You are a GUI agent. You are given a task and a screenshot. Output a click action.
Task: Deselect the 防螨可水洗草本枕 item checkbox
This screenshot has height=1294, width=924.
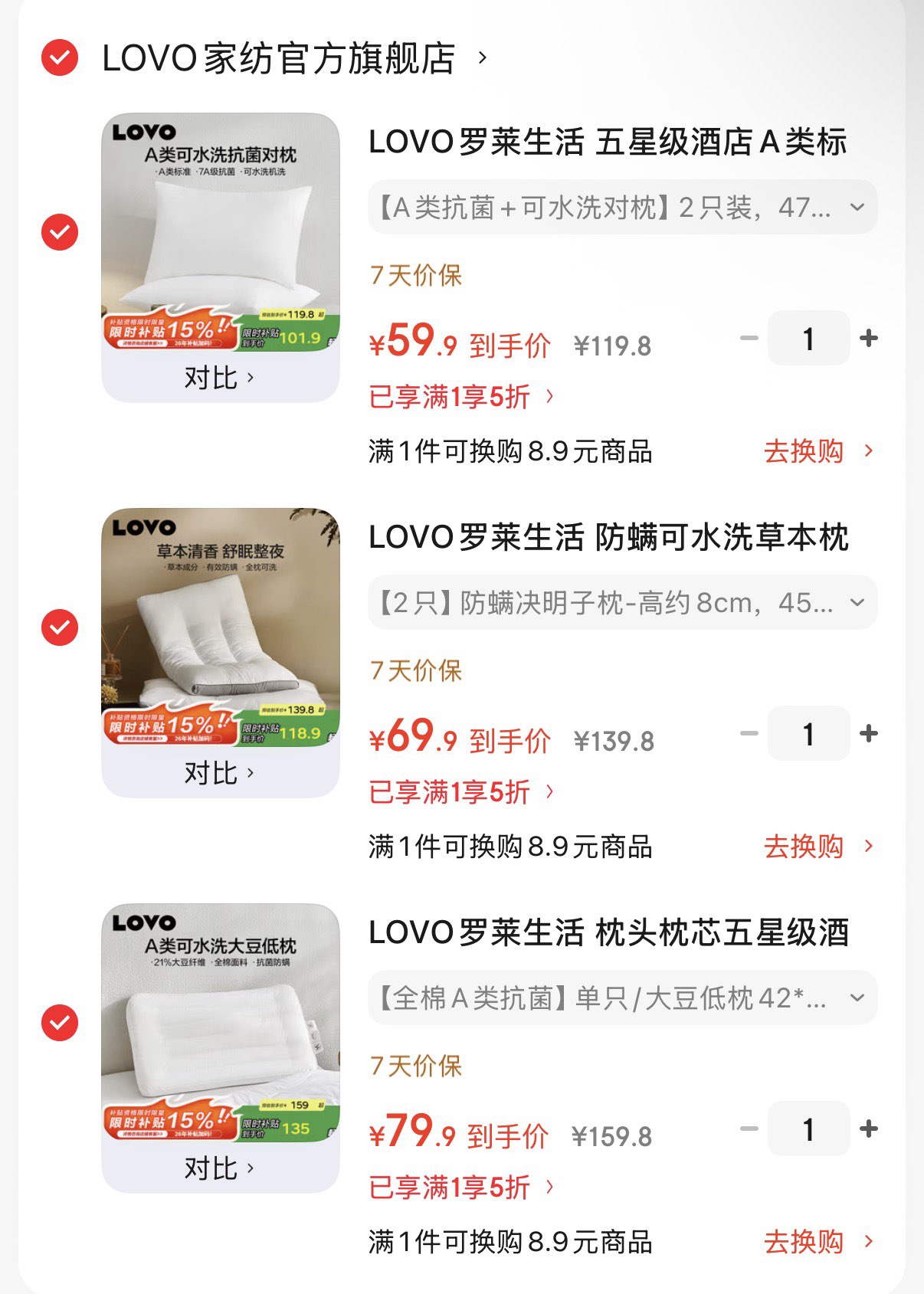60,627
